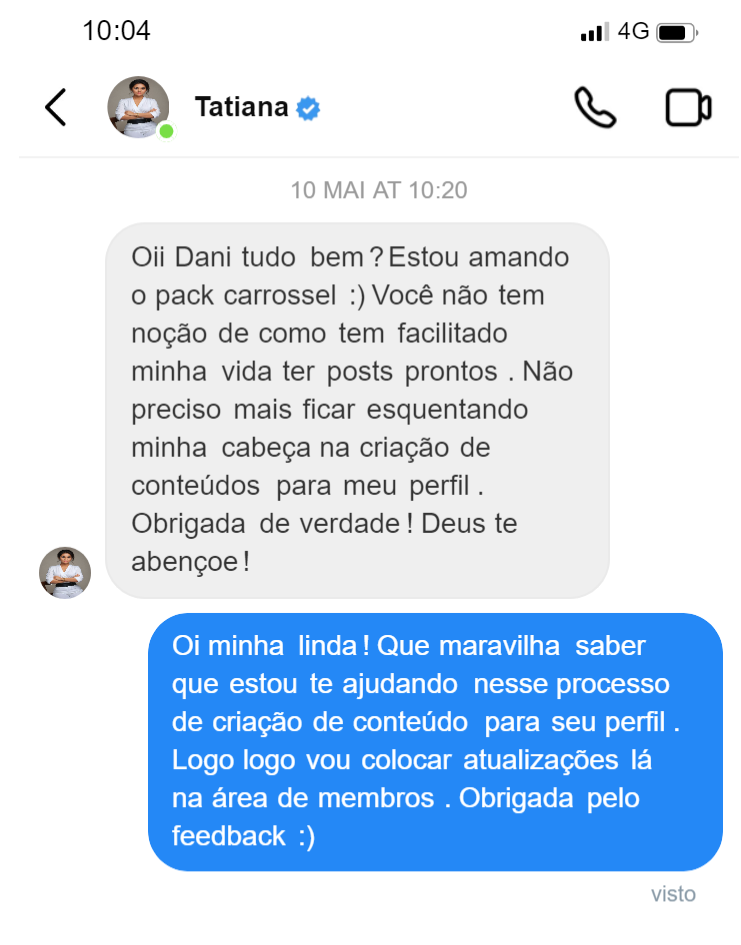Go back to the messages list
The image size is (741, 945).
pos(56,107)
